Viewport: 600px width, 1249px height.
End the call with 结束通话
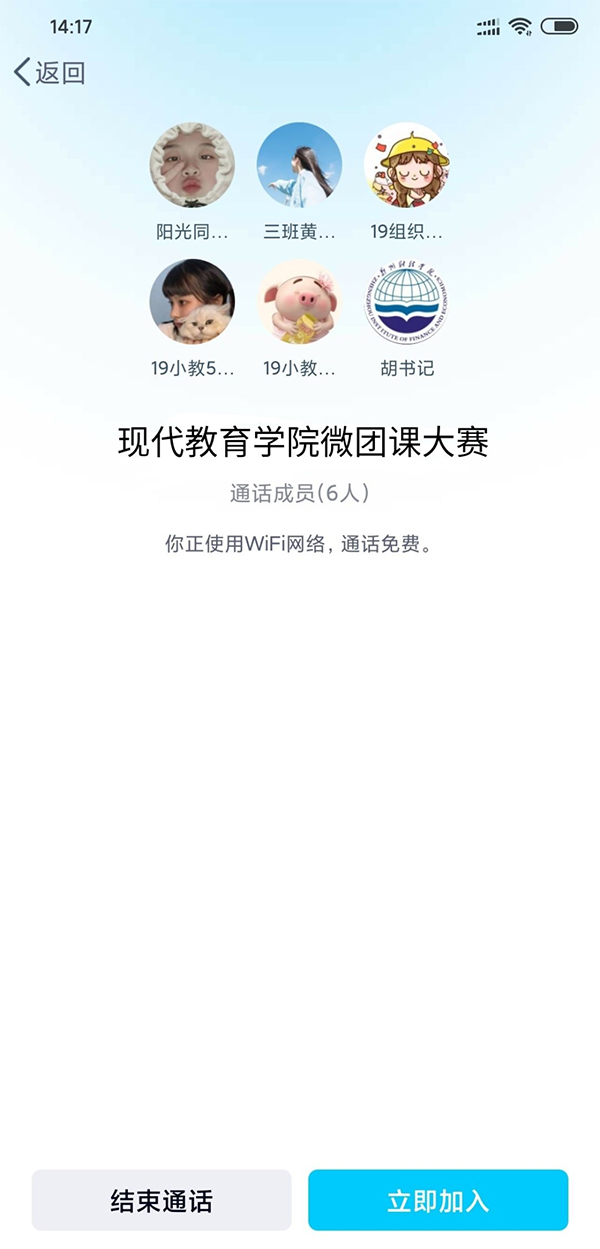(x=162, y=1200)
